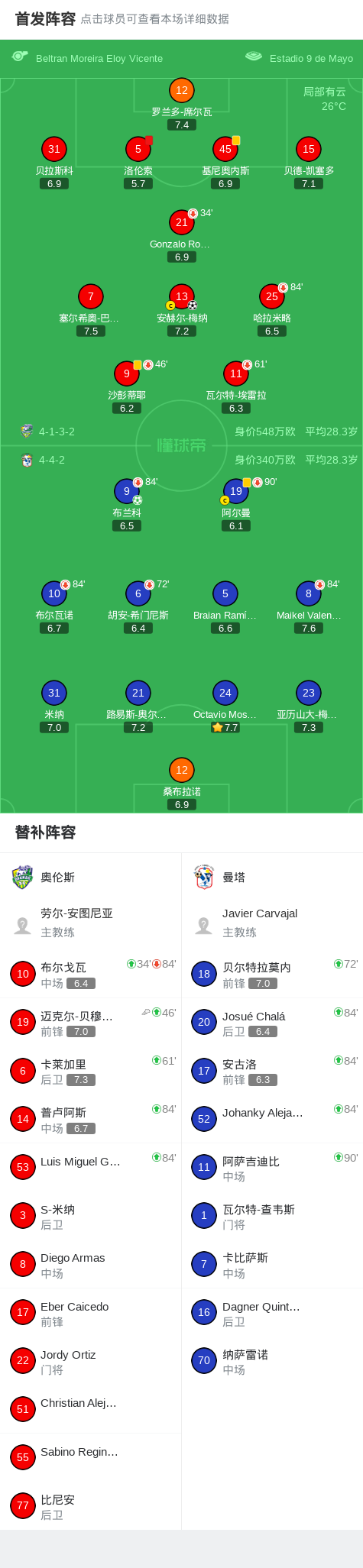
Task: View 阿尔曼 number 19 player data
Action: 236,505
